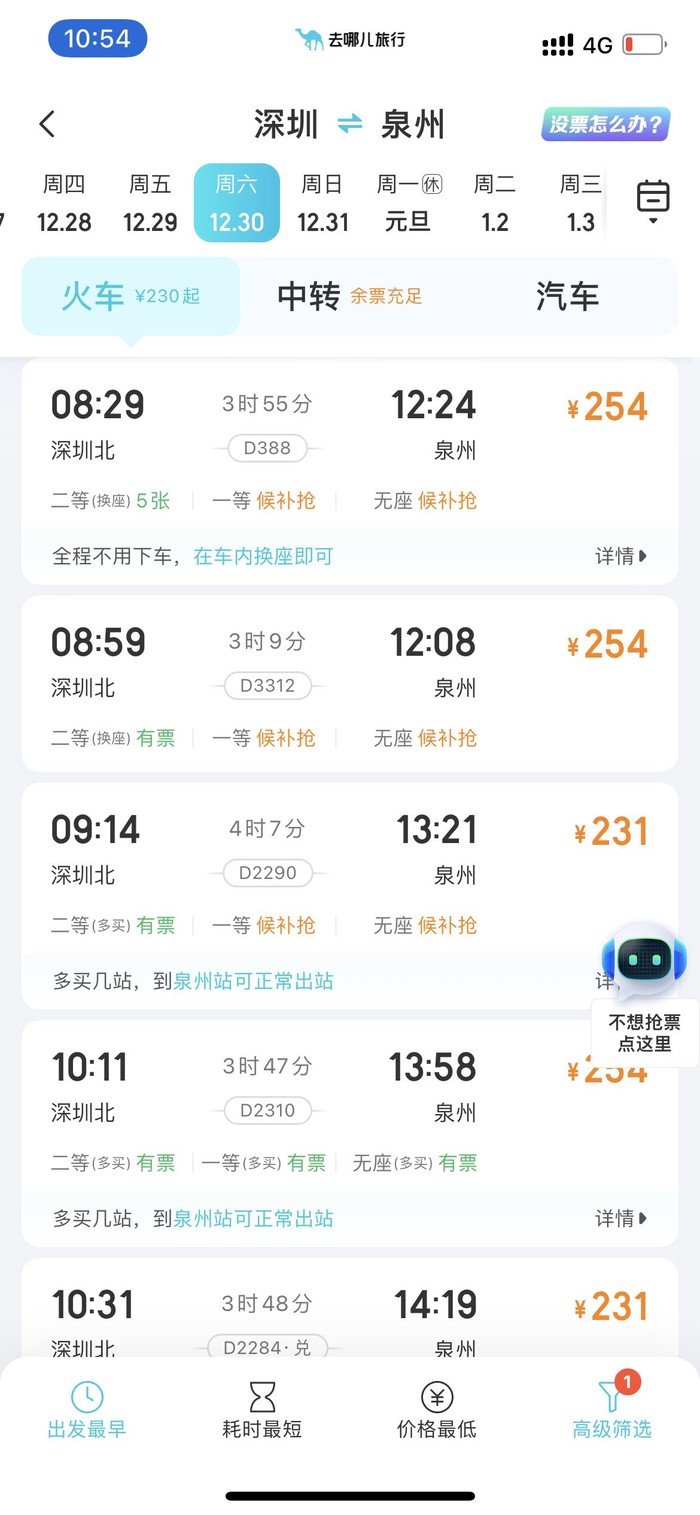Swap Shenzhen and Quanzhou direction
The width and height of the screenshot is (700, 1515).
click(350, 124)
